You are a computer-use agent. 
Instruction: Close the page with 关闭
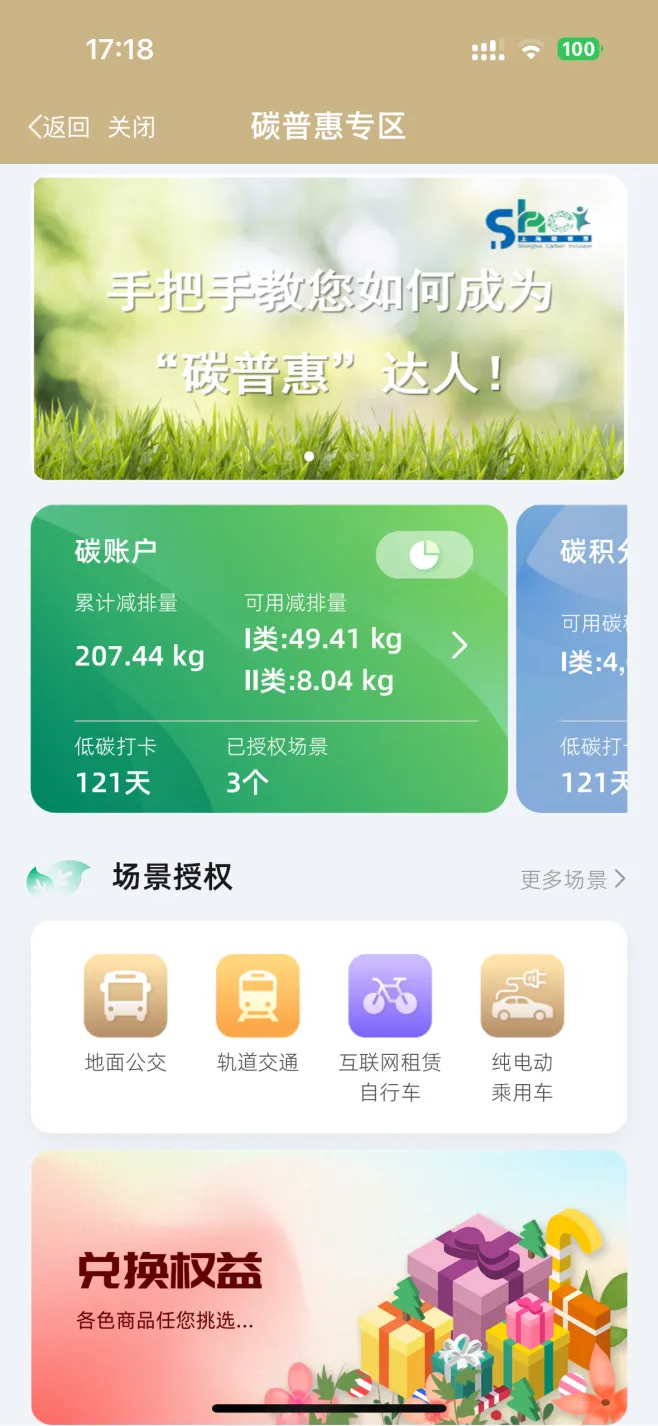click(x=131, y=127)
